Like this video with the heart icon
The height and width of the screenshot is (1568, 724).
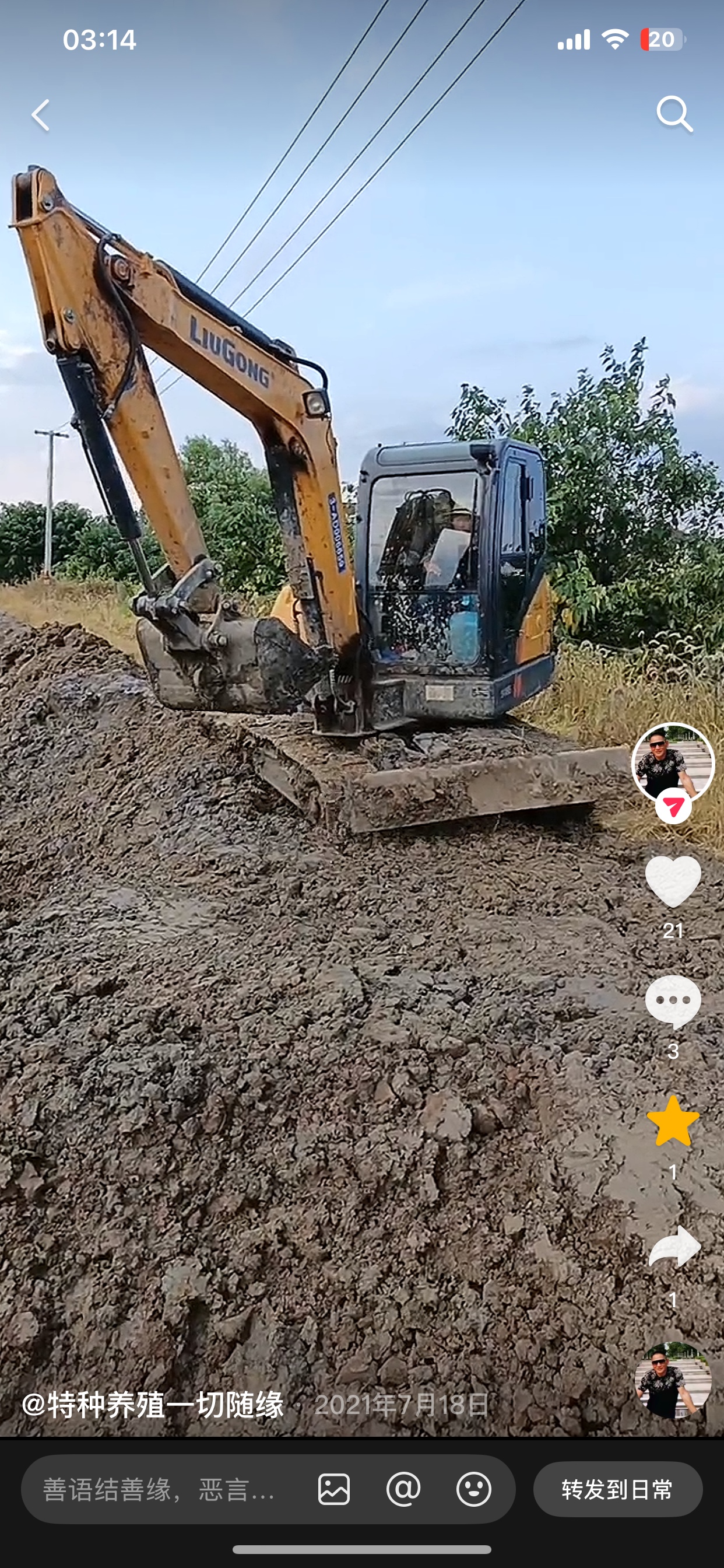pos(673,881)
